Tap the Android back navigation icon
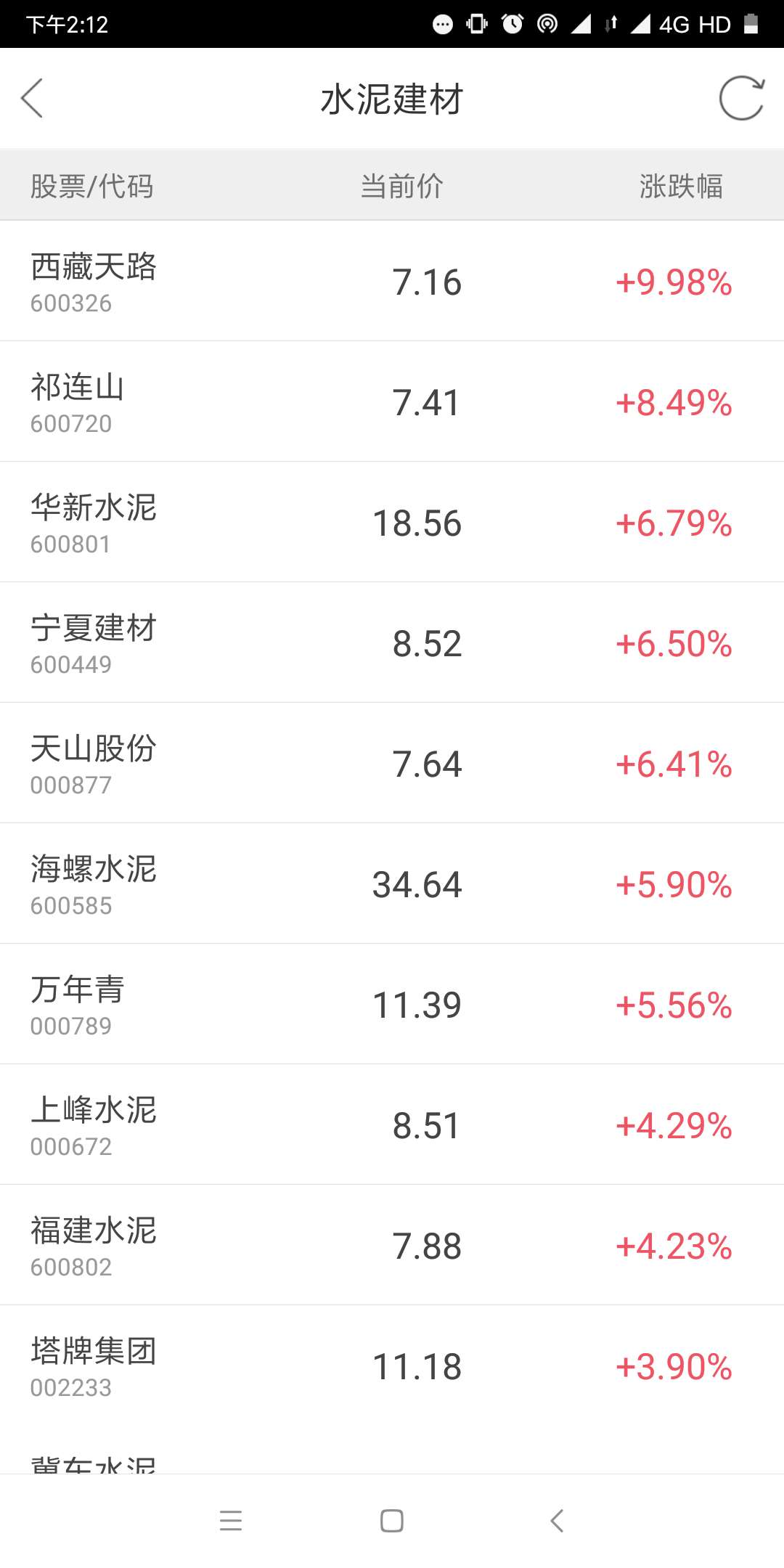784x1568 pixels. (555, 1521)
